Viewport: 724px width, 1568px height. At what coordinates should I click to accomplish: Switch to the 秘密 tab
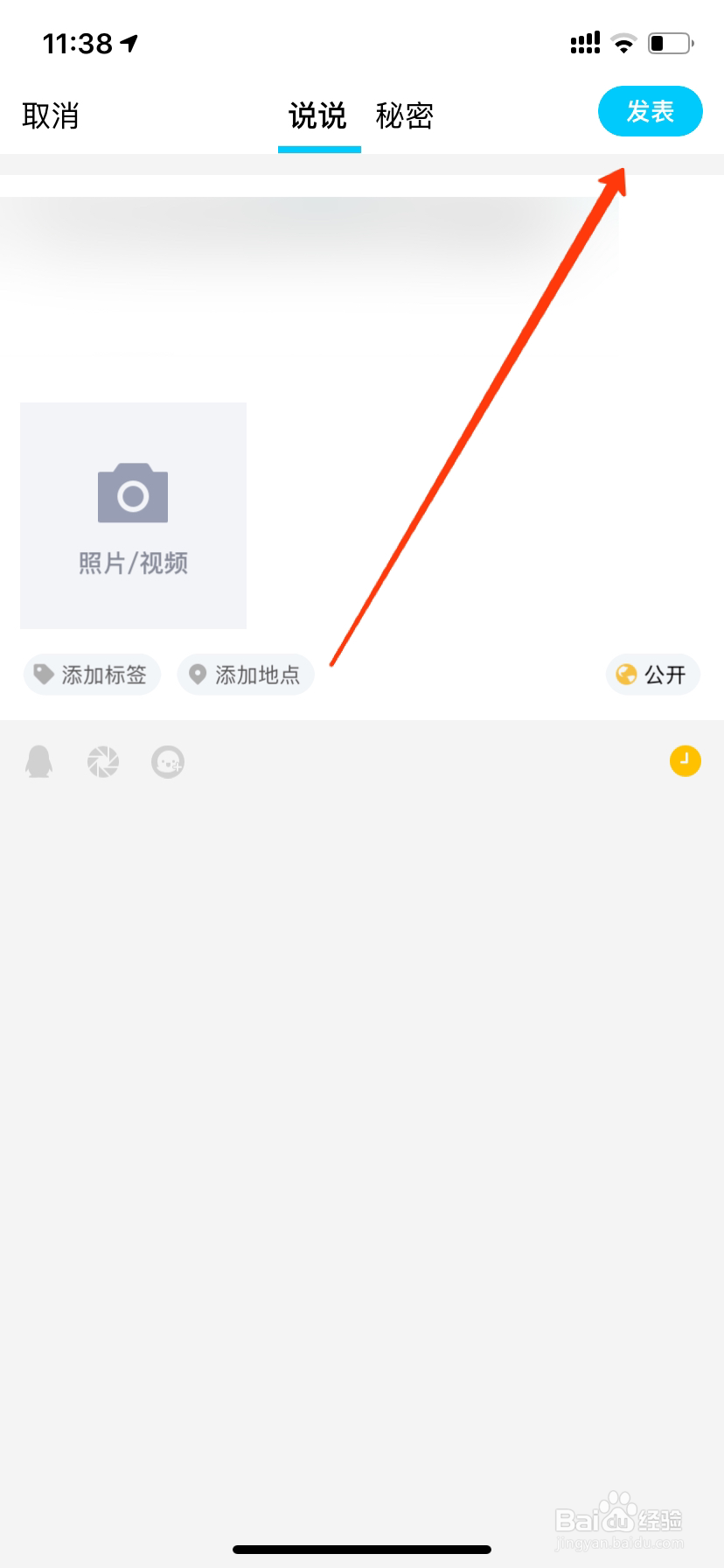pos(403,115)
